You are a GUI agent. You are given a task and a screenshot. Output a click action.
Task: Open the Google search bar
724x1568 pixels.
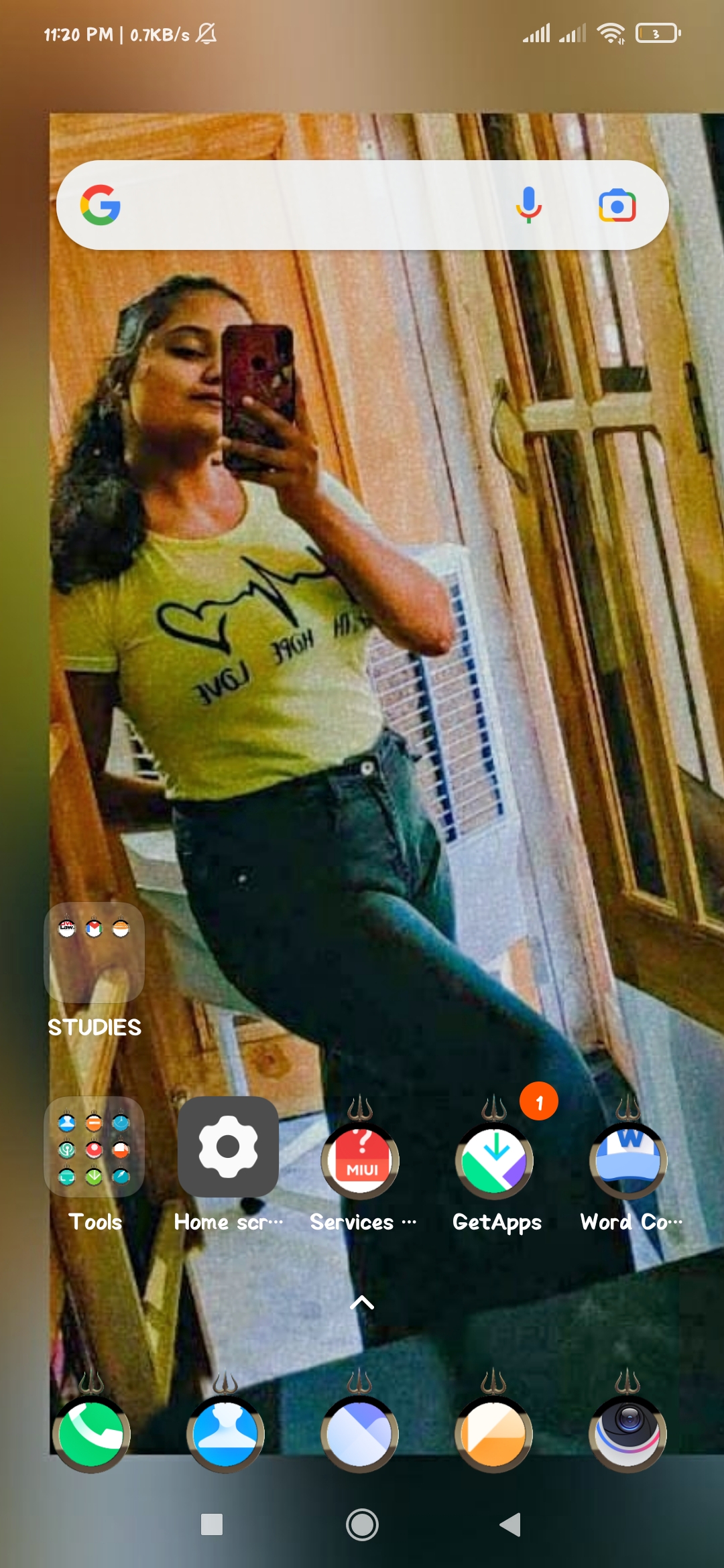(x=302, y=205)
